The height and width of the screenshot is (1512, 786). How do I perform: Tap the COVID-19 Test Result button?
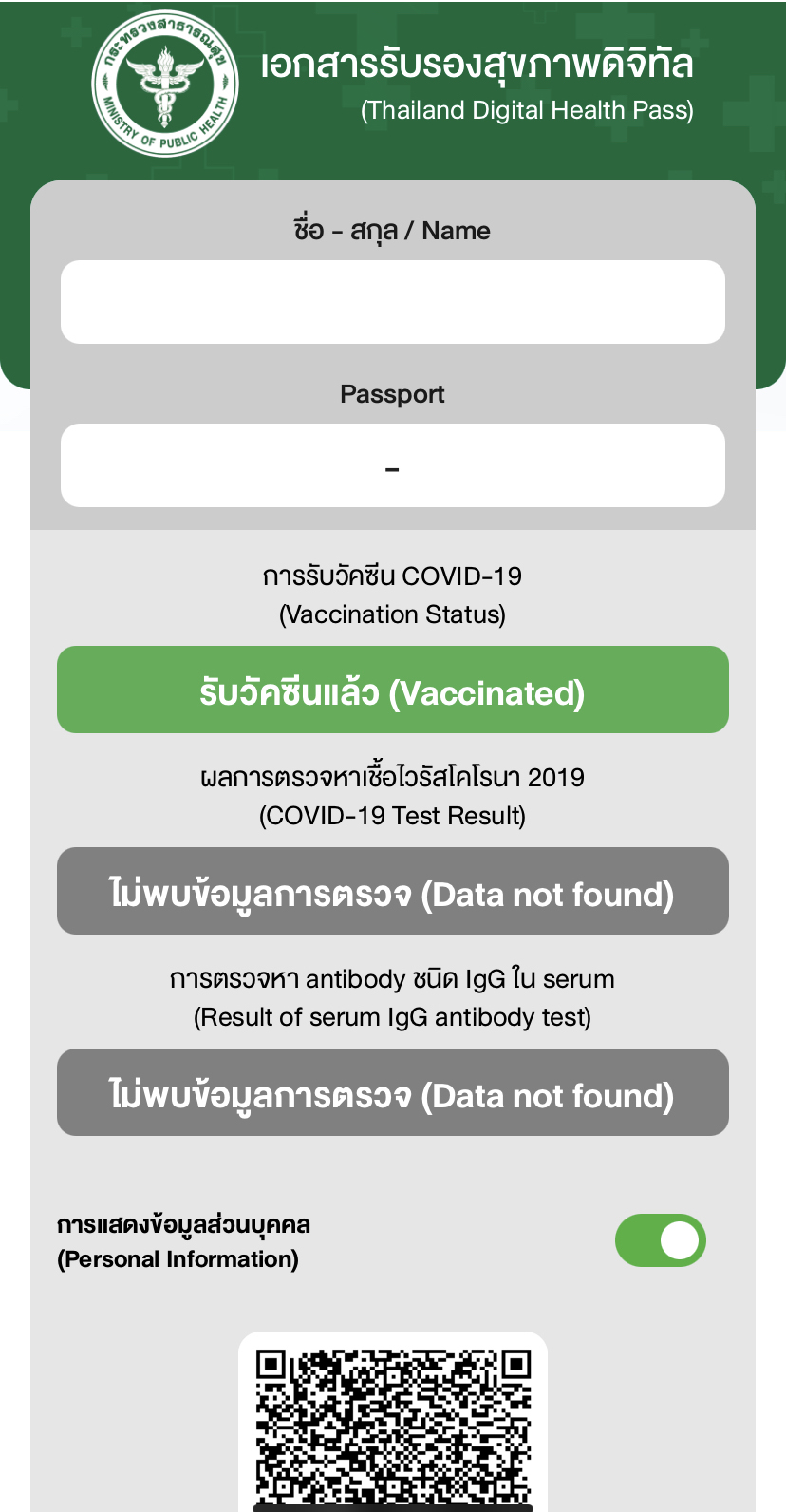[x=393, y=891]
